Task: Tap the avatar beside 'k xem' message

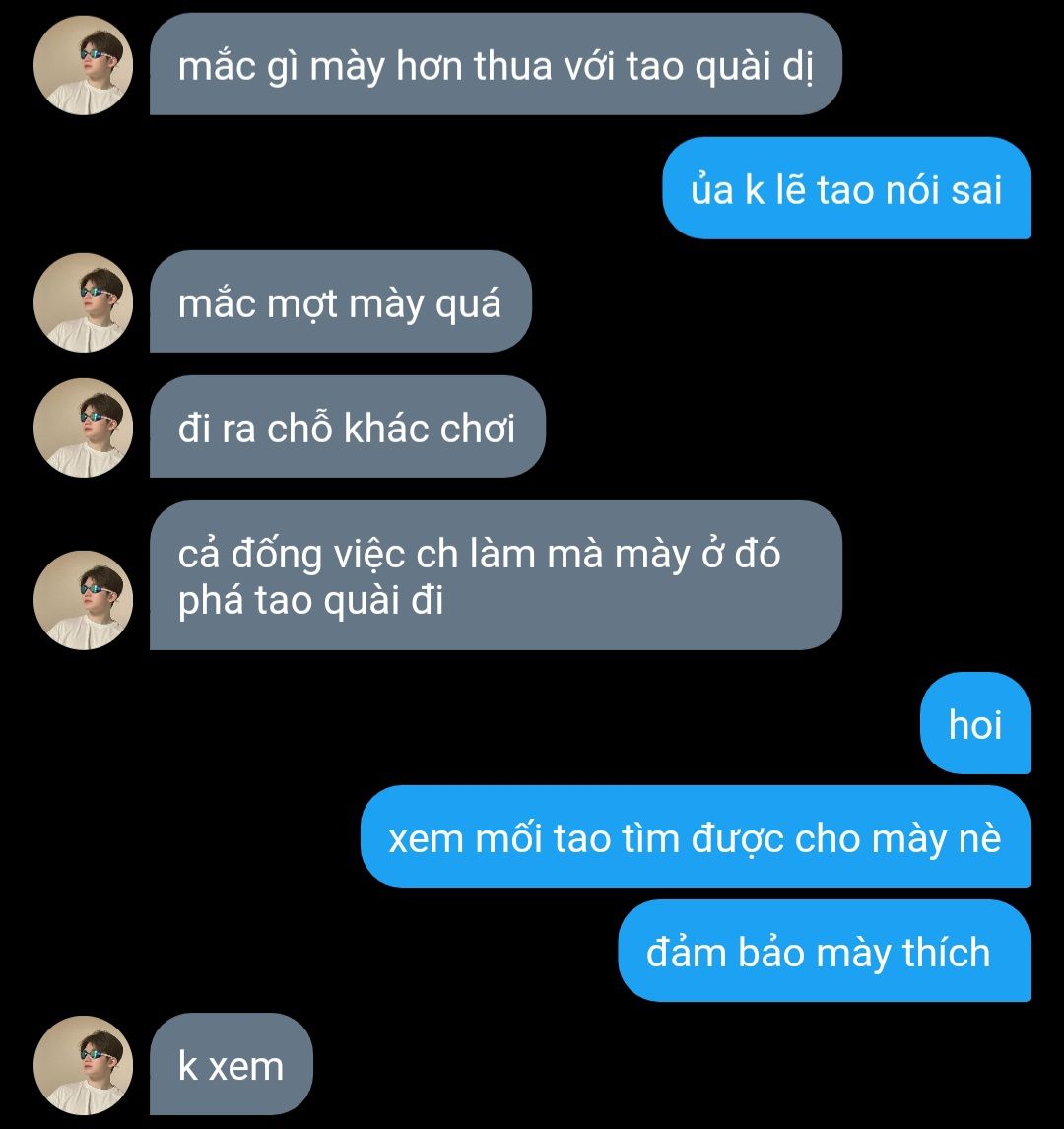Action: [83, 1065]
